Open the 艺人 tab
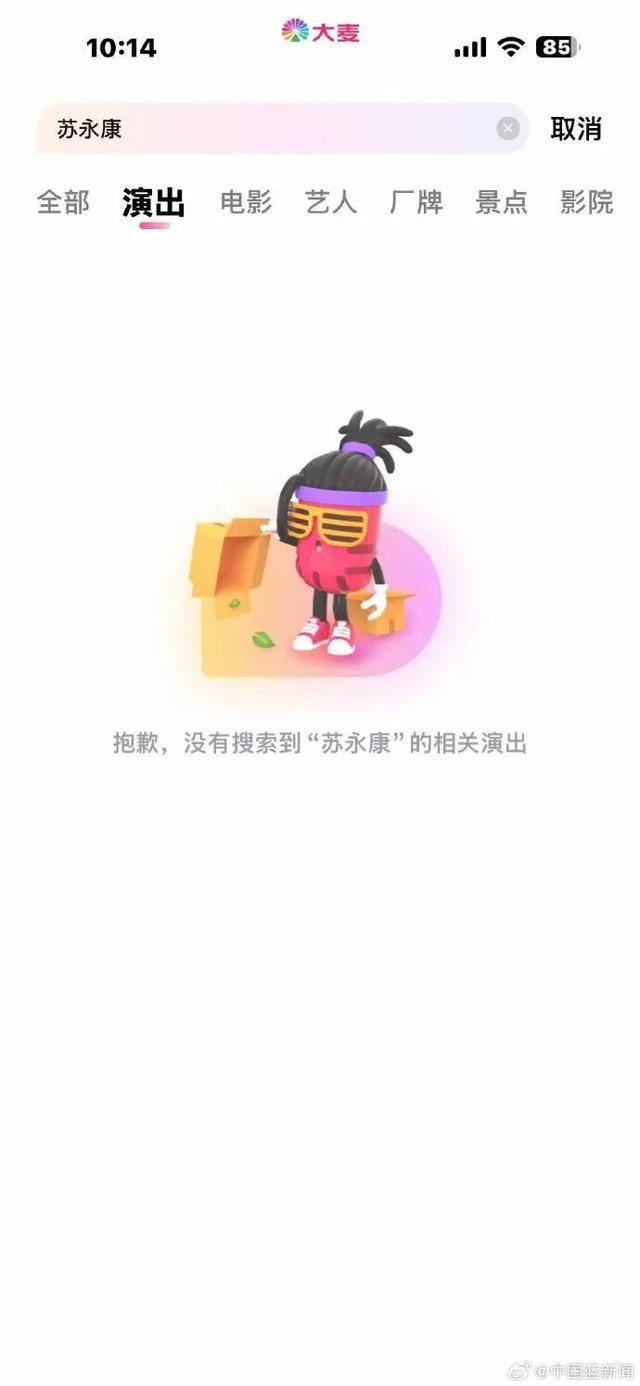The width and height of the screenshot is (640, 1386). (331, 202)
